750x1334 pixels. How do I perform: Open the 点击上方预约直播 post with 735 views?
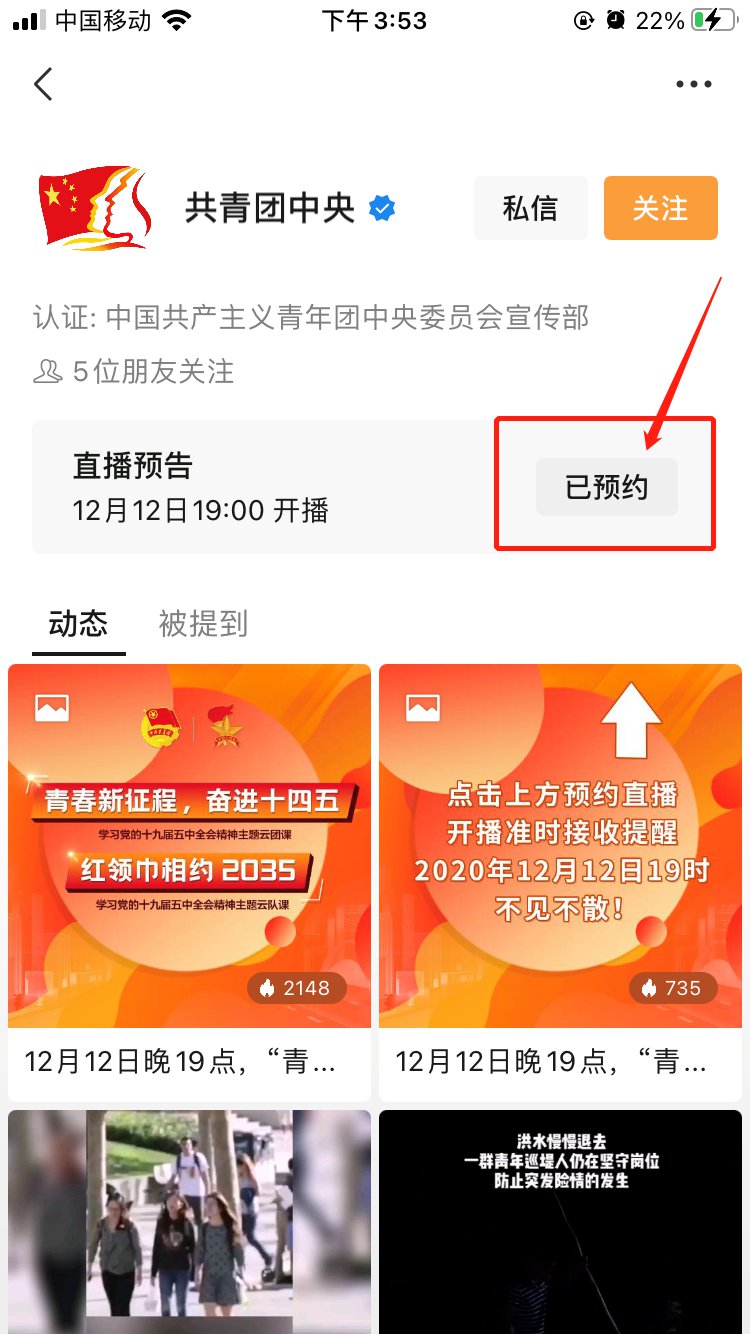560,845
